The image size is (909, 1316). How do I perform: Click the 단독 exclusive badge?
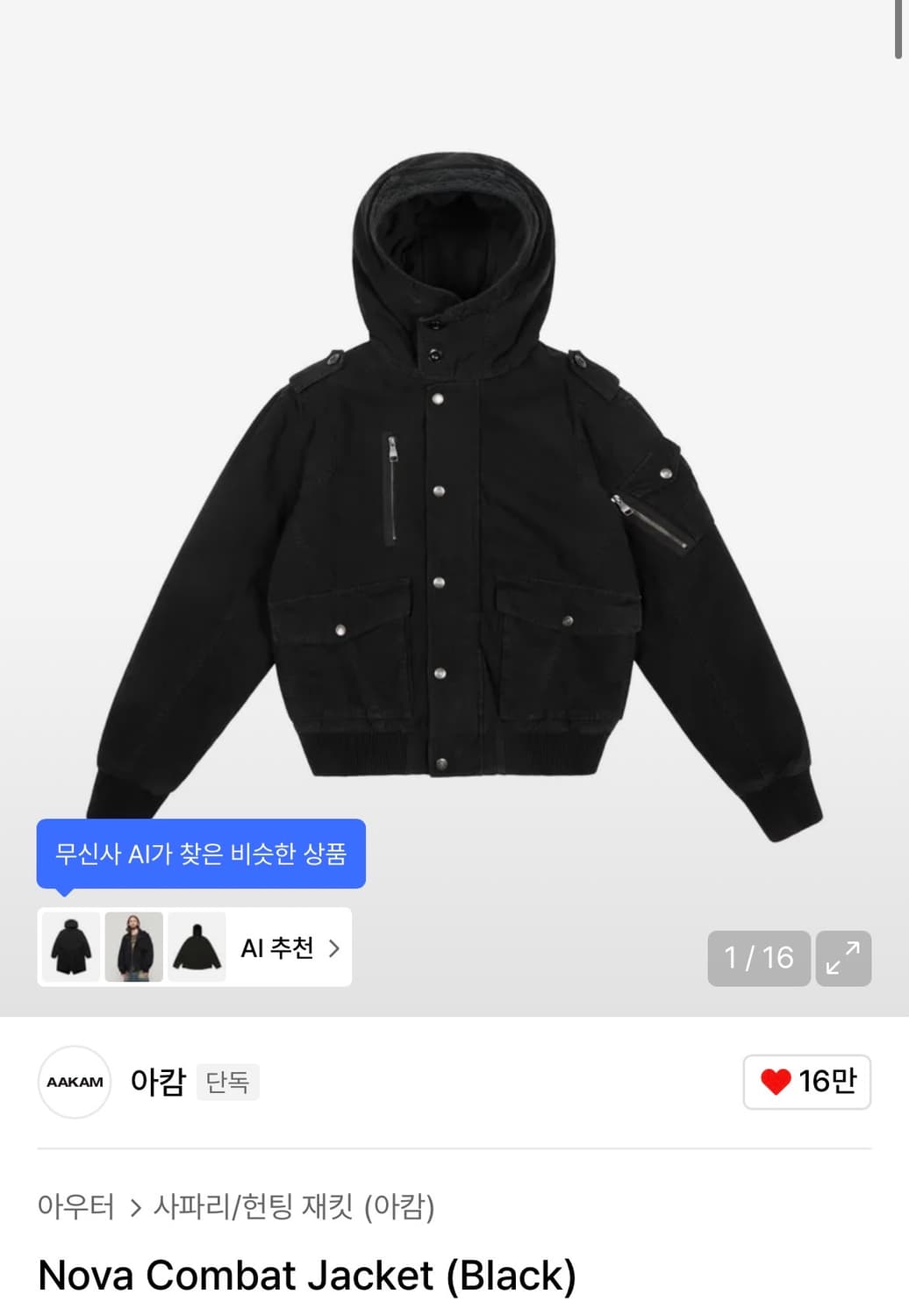click(x=228, y=1083)
